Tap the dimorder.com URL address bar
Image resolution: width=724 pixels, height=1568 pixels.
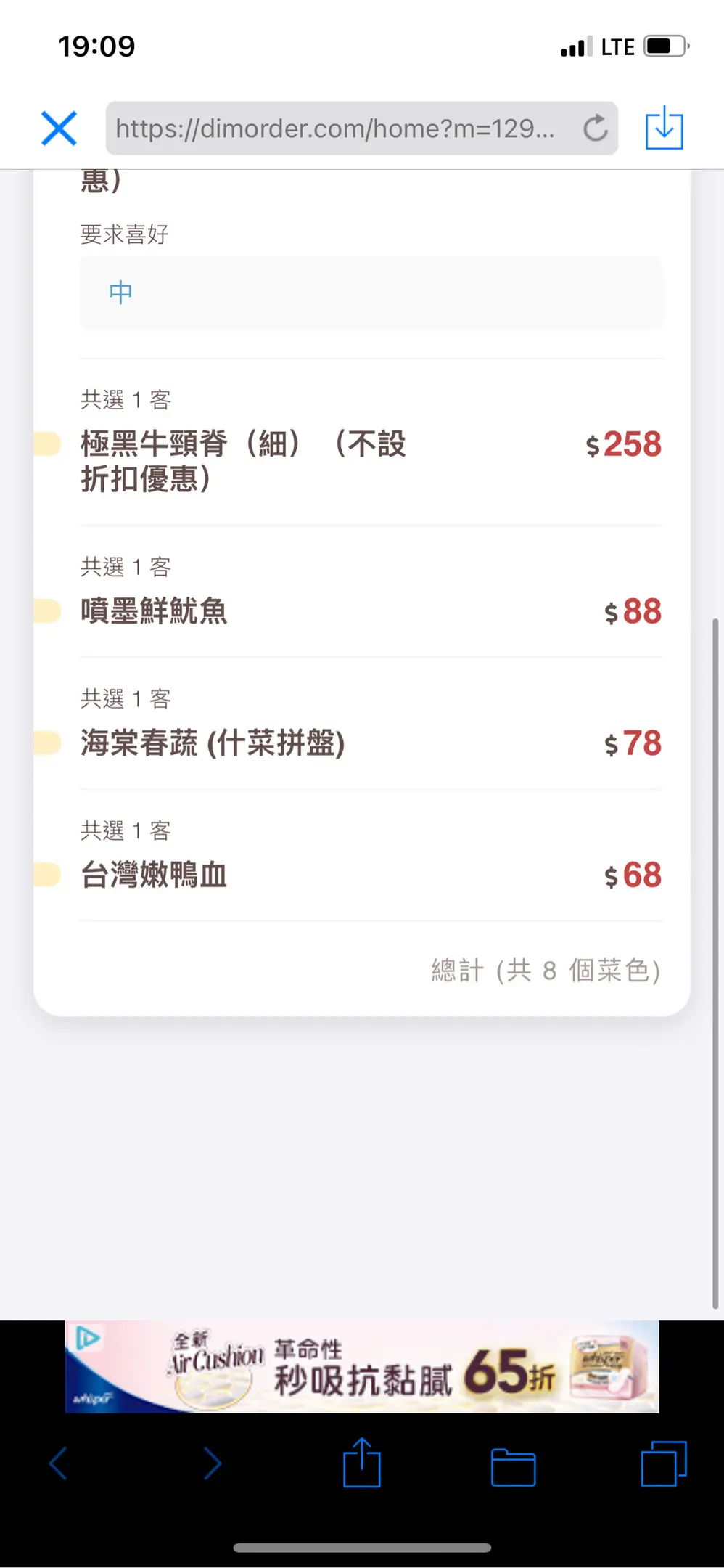pos(335,128)
